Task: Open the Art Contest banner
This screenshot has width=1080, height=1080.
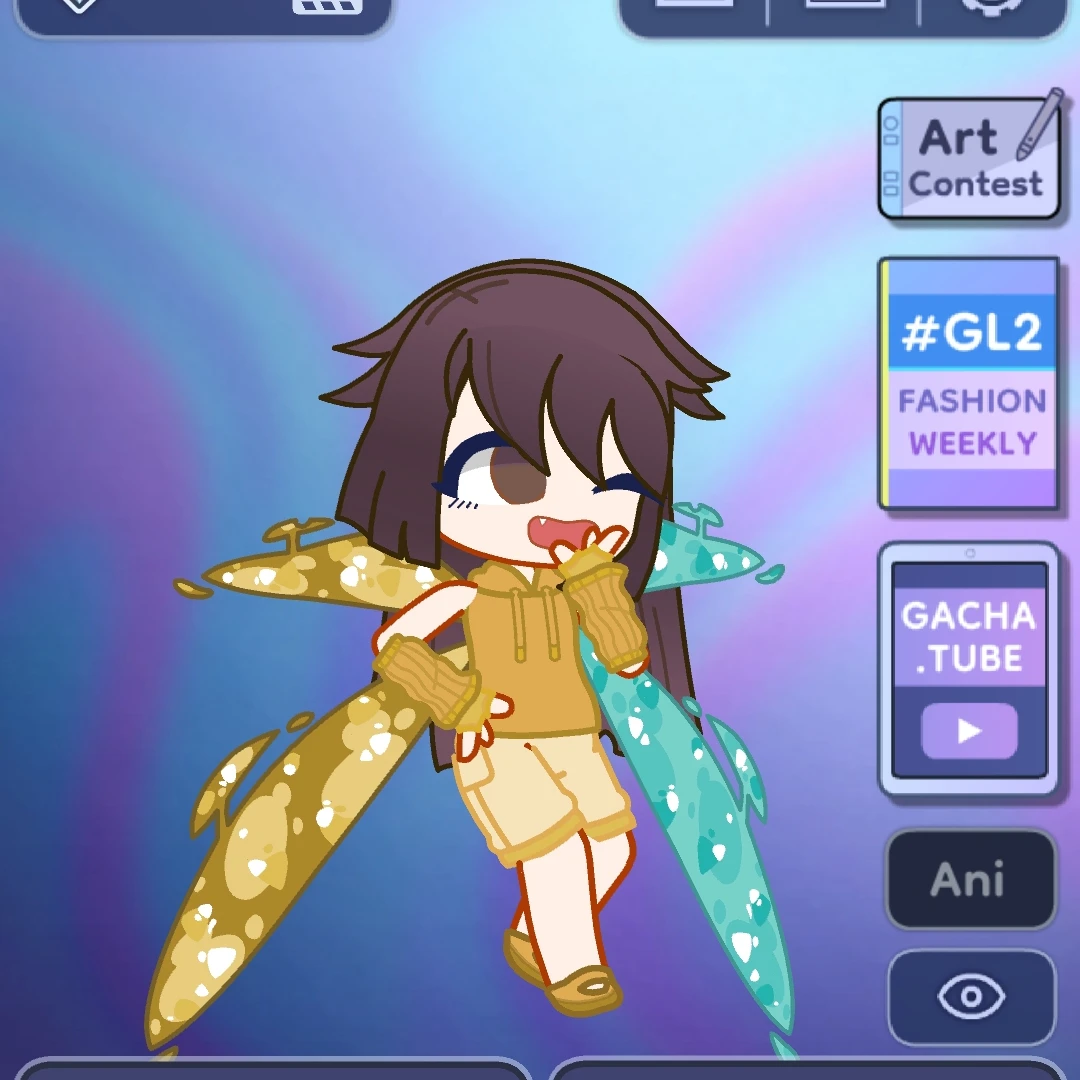Action: [968, 158]
